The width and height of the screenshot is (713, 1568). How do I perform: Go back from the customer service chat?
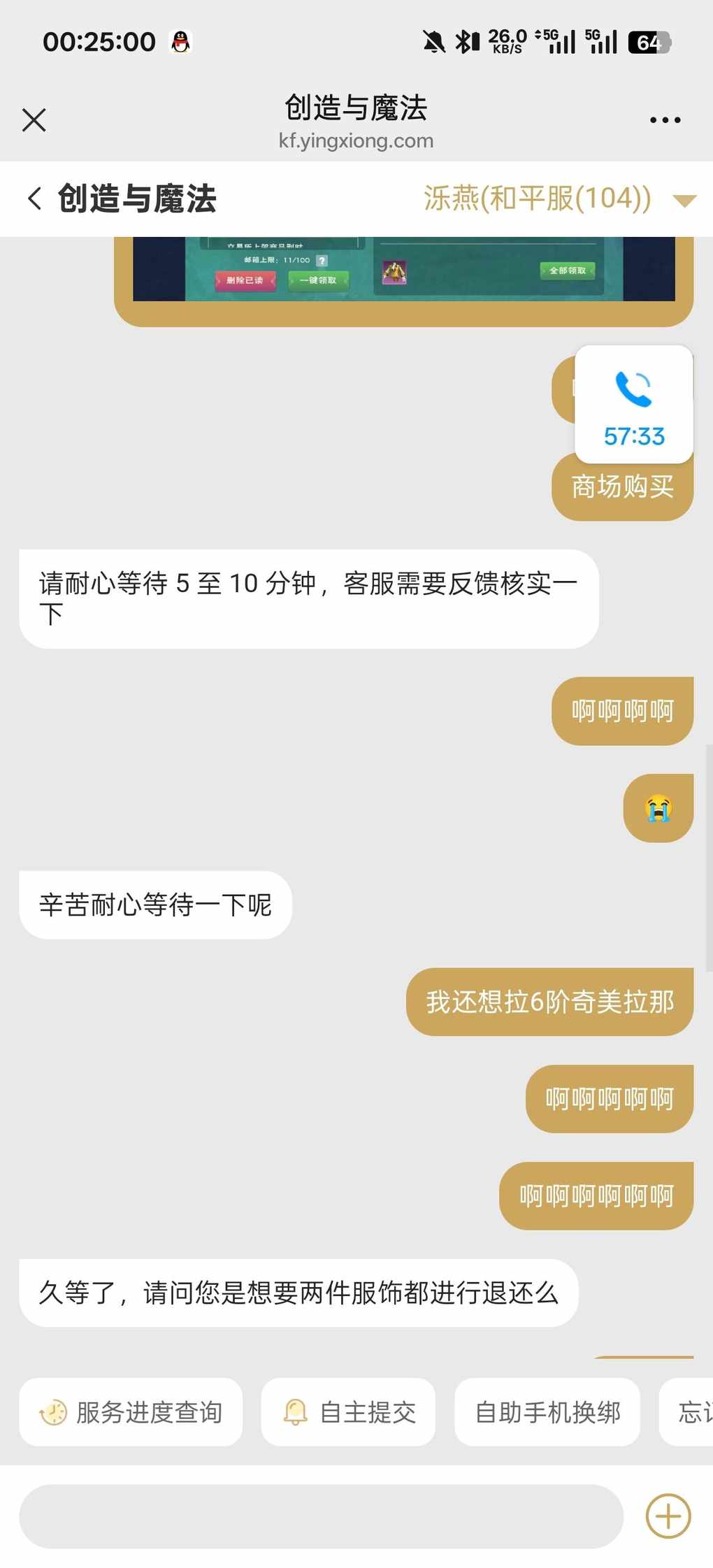[35, 199]
